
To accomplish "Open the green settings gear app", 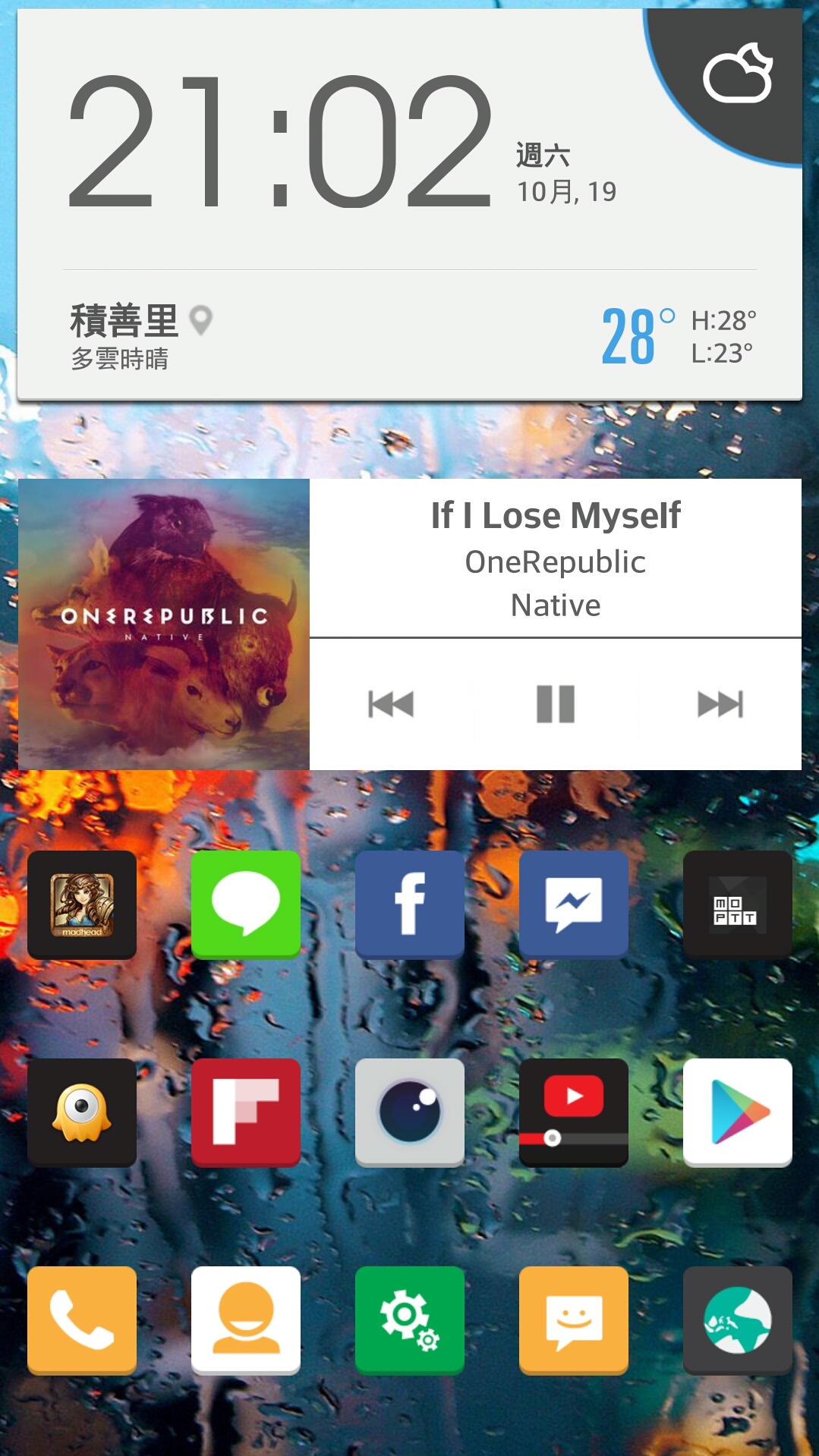I will 410,1320.
